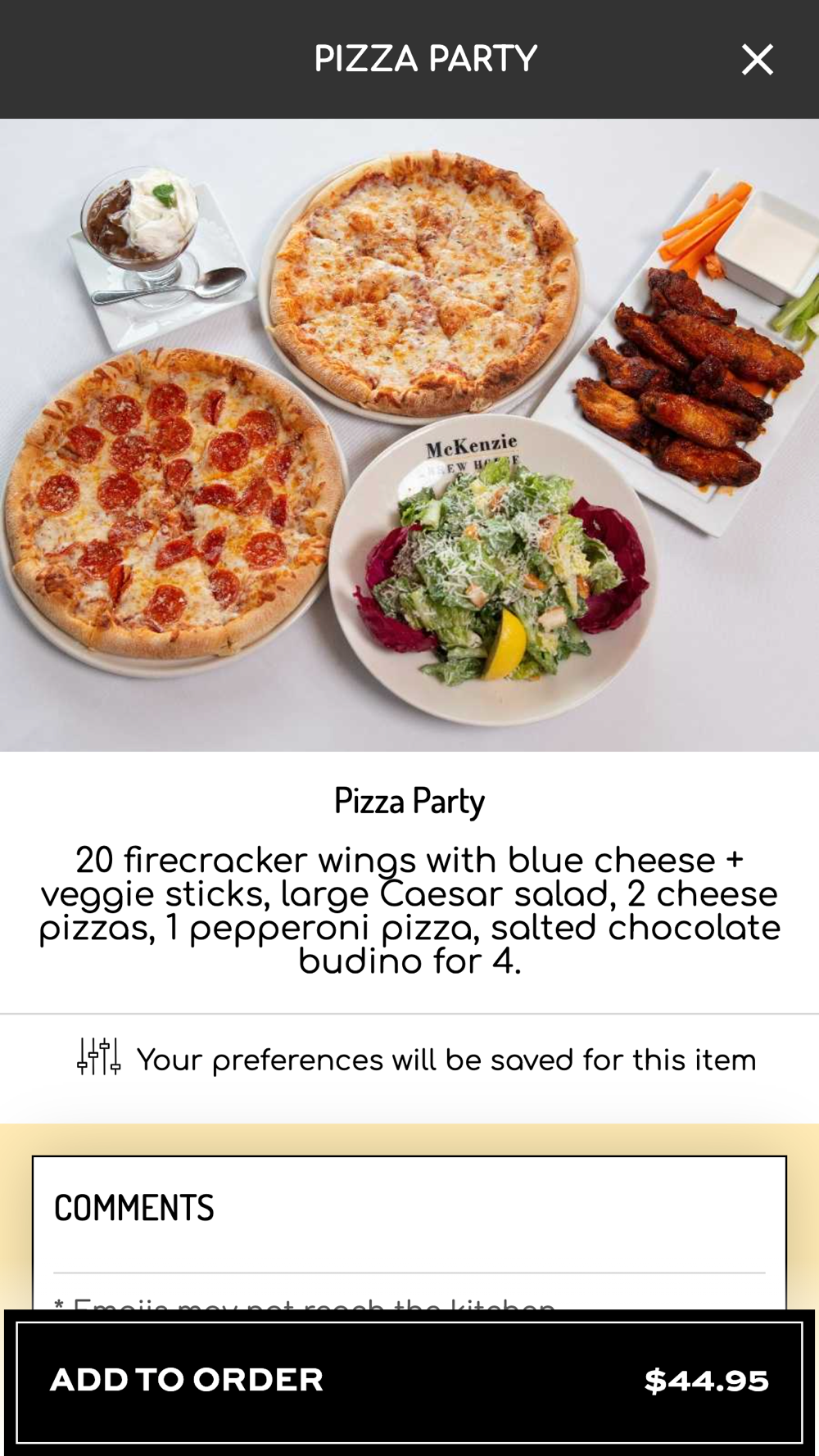Add Pizza Party to order
This screenshot has height=1456, width=819.
(409, 1381)
